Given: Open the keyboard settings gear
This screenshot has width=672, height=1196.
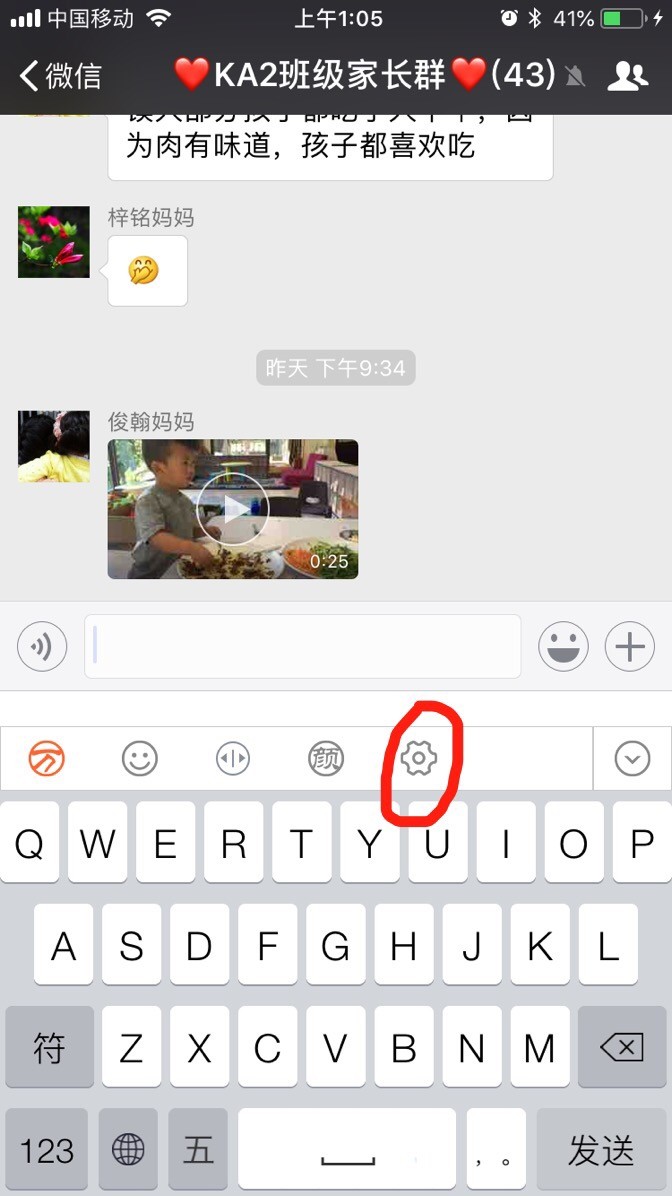Looking at the screenshot, I should [x=418, y=759].
